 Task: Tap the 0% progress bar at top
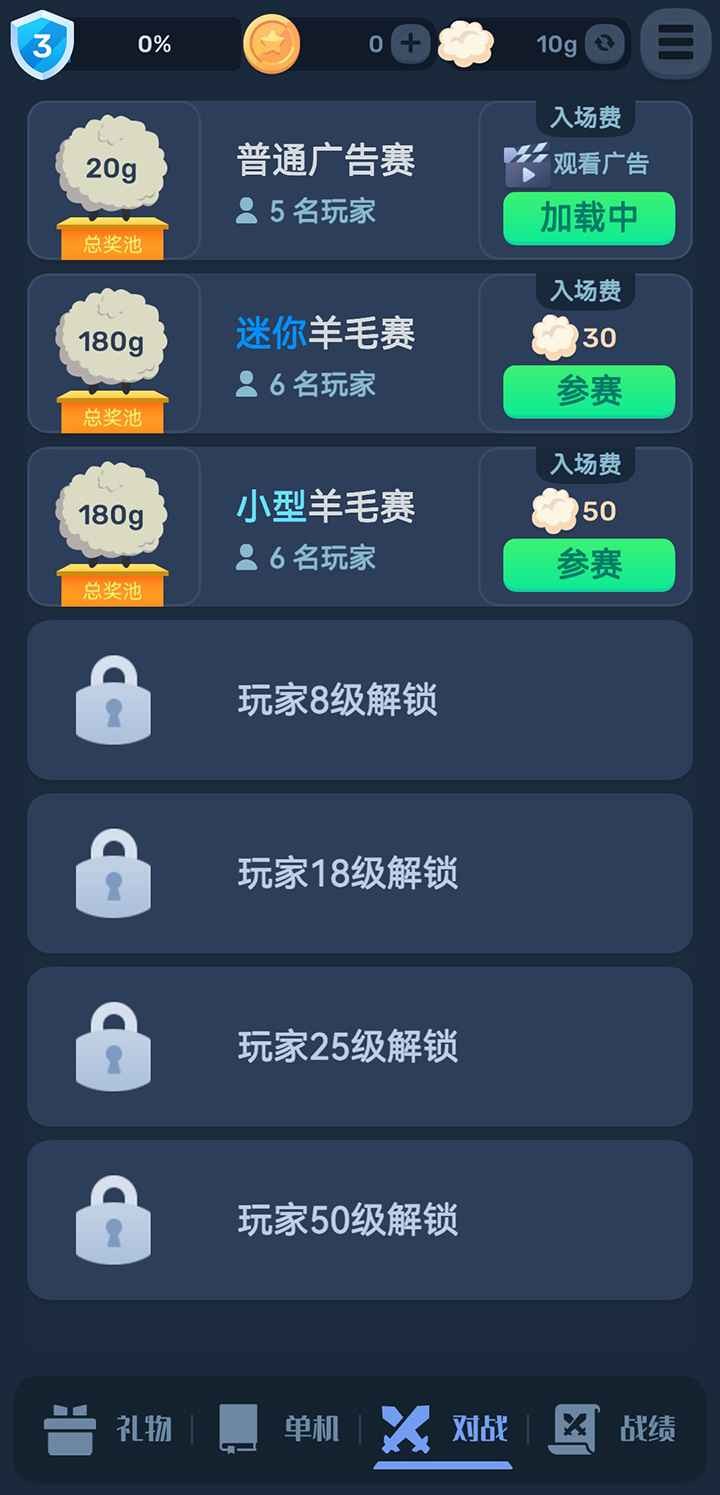click(155, 43)
